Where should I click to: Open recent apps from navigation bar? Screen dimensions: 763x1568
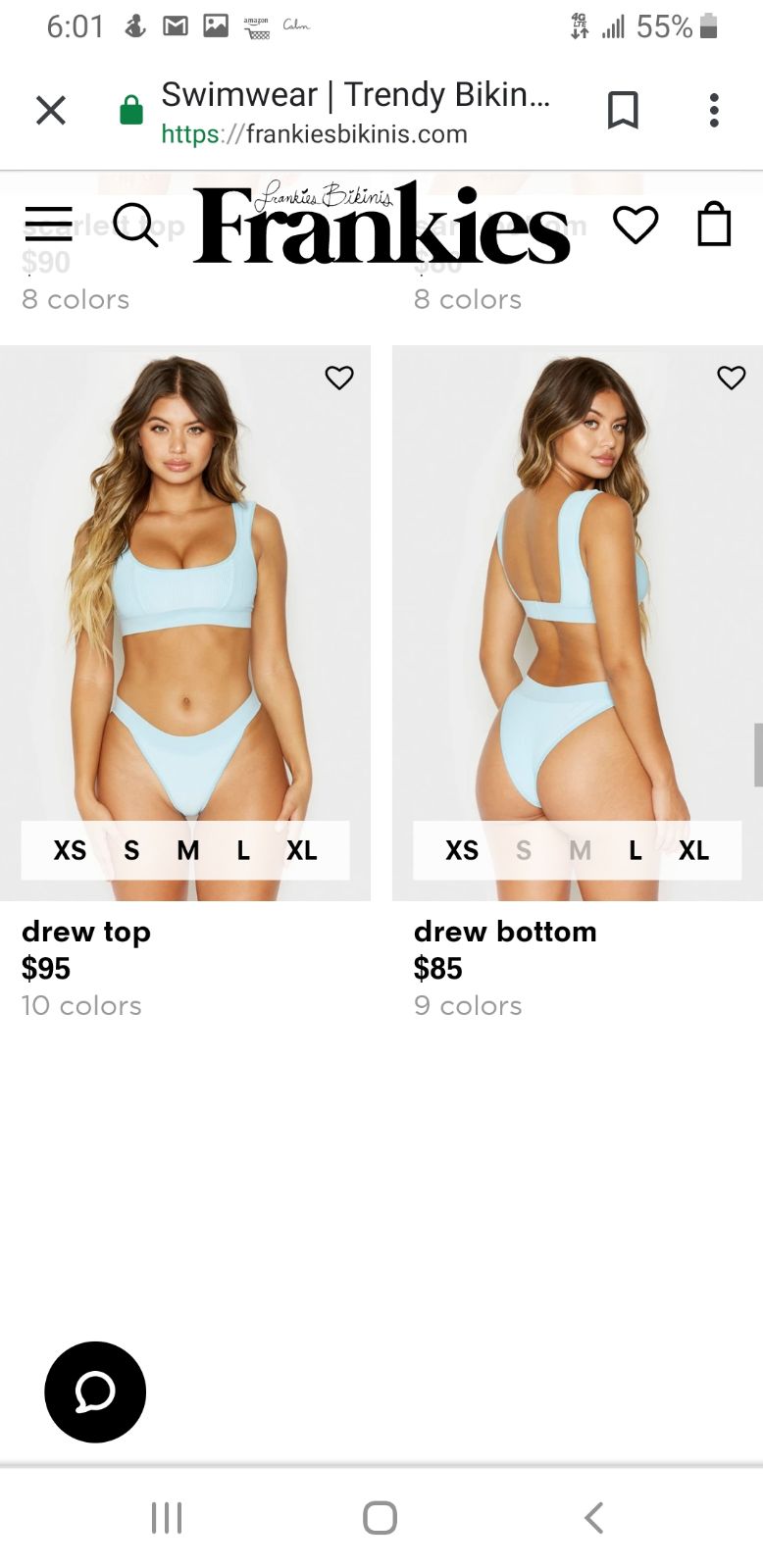click(167, 1517)
